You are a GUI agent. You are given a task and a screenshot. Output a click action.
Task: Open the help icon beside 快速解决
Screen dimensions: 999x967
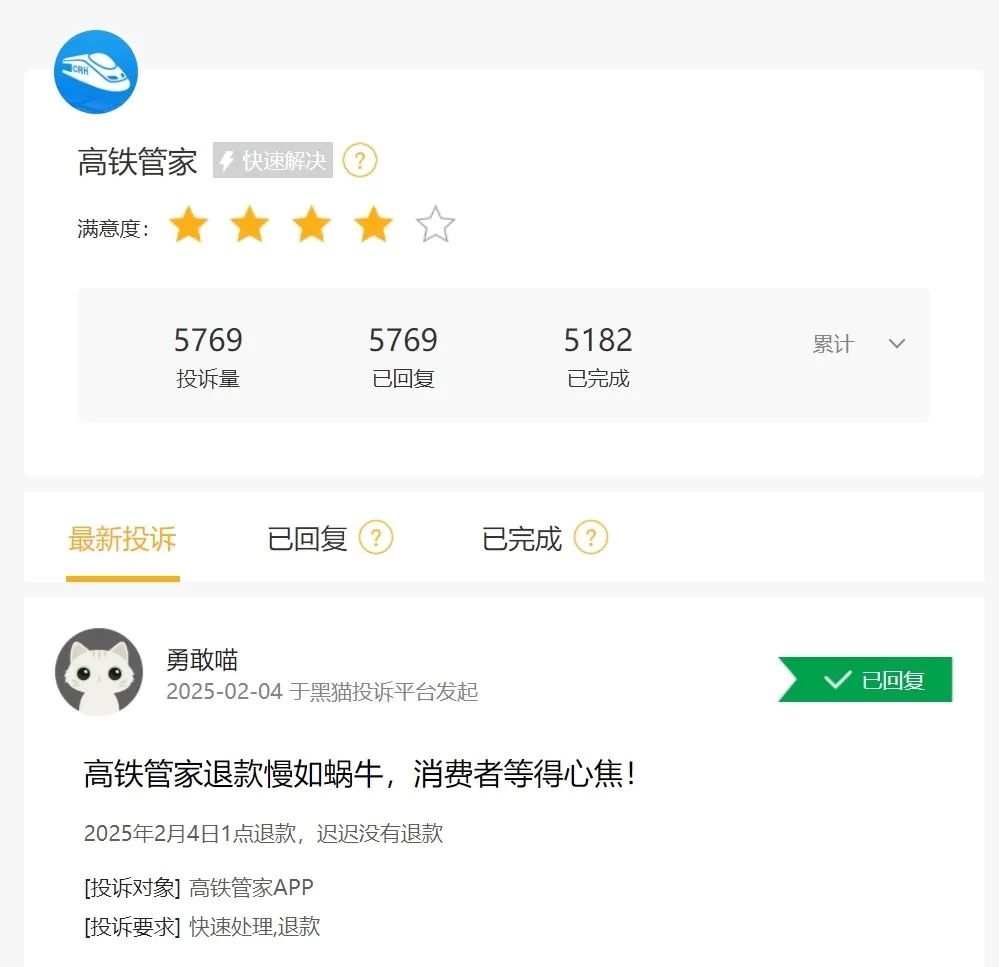tap(360, 160)
